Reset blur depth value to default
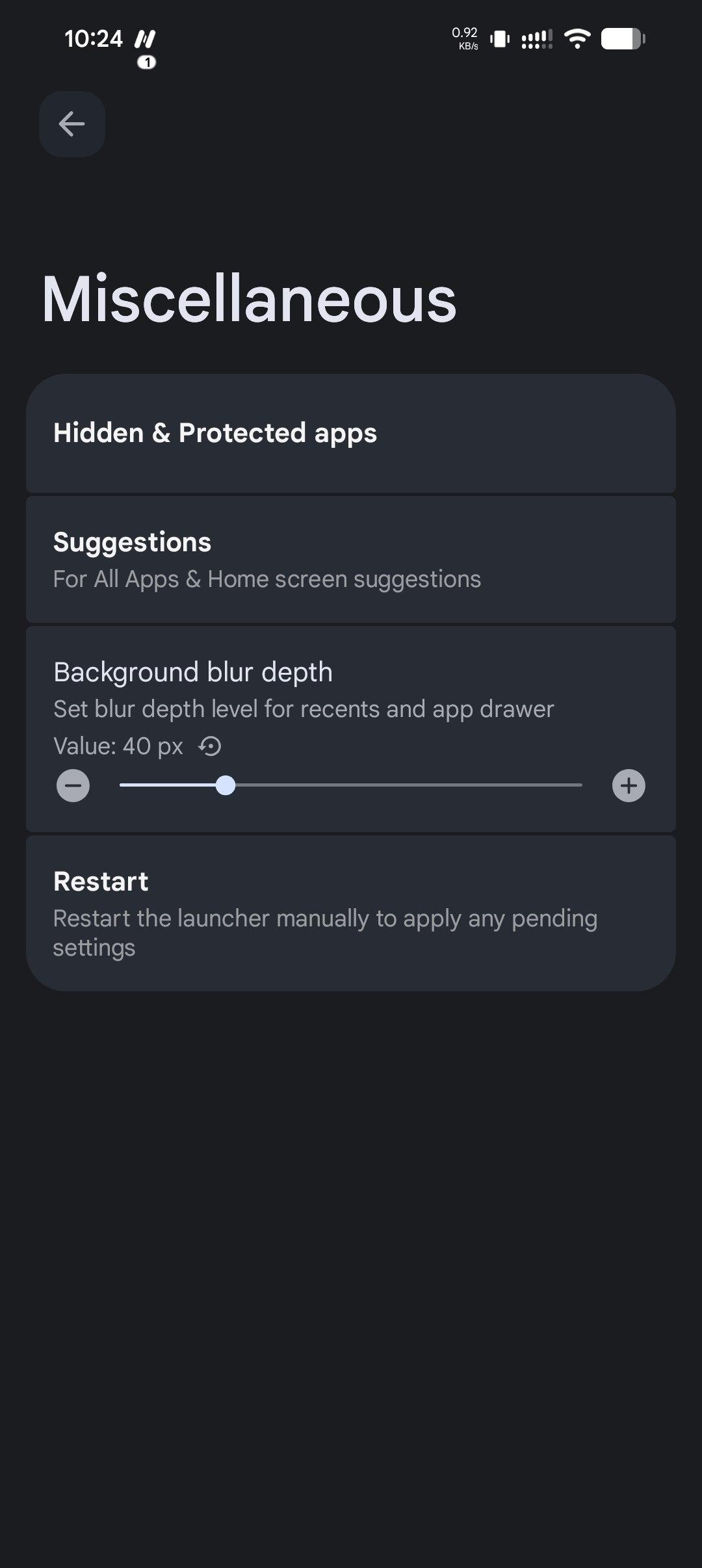The width and height of the screenshot is (702, 1568). [x=210, y=746]
